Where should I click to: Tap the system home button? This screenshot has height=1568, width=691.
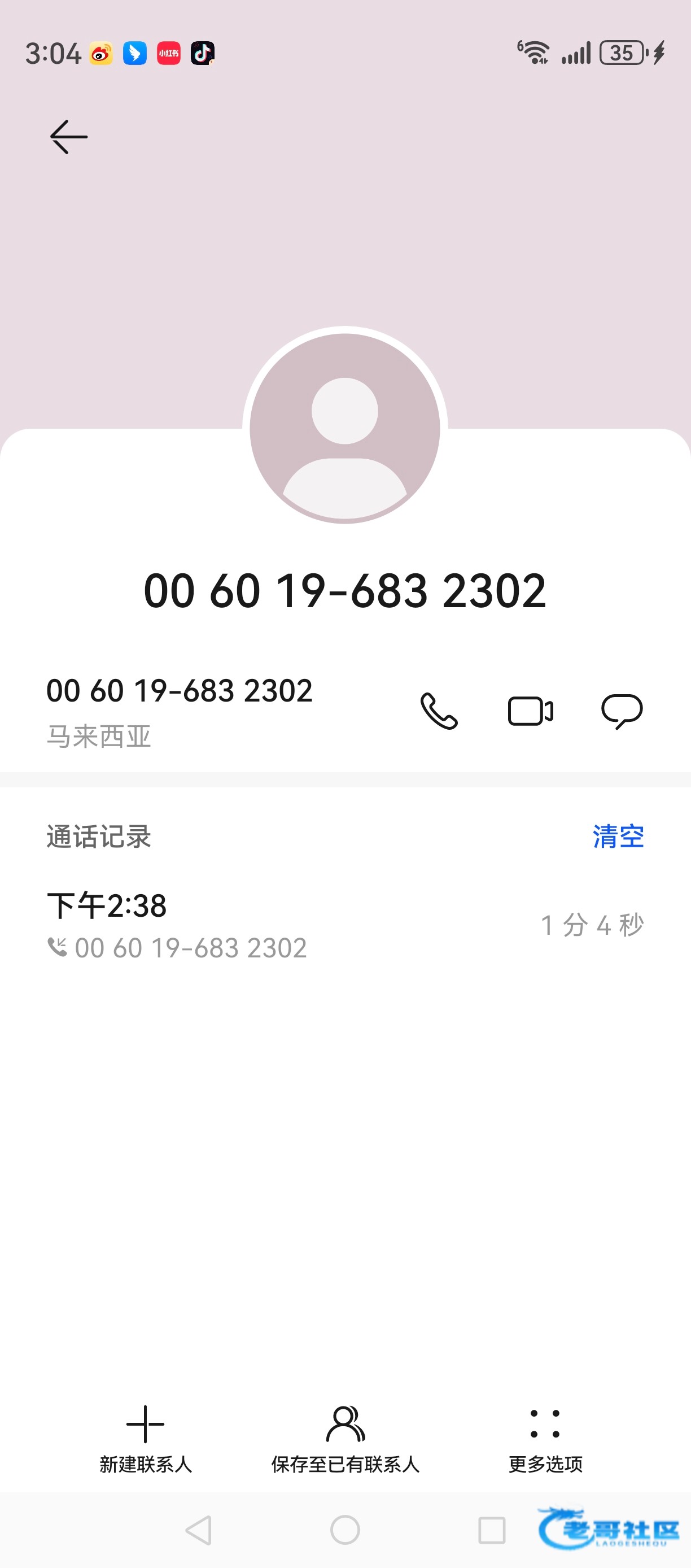click(345, 1530)
